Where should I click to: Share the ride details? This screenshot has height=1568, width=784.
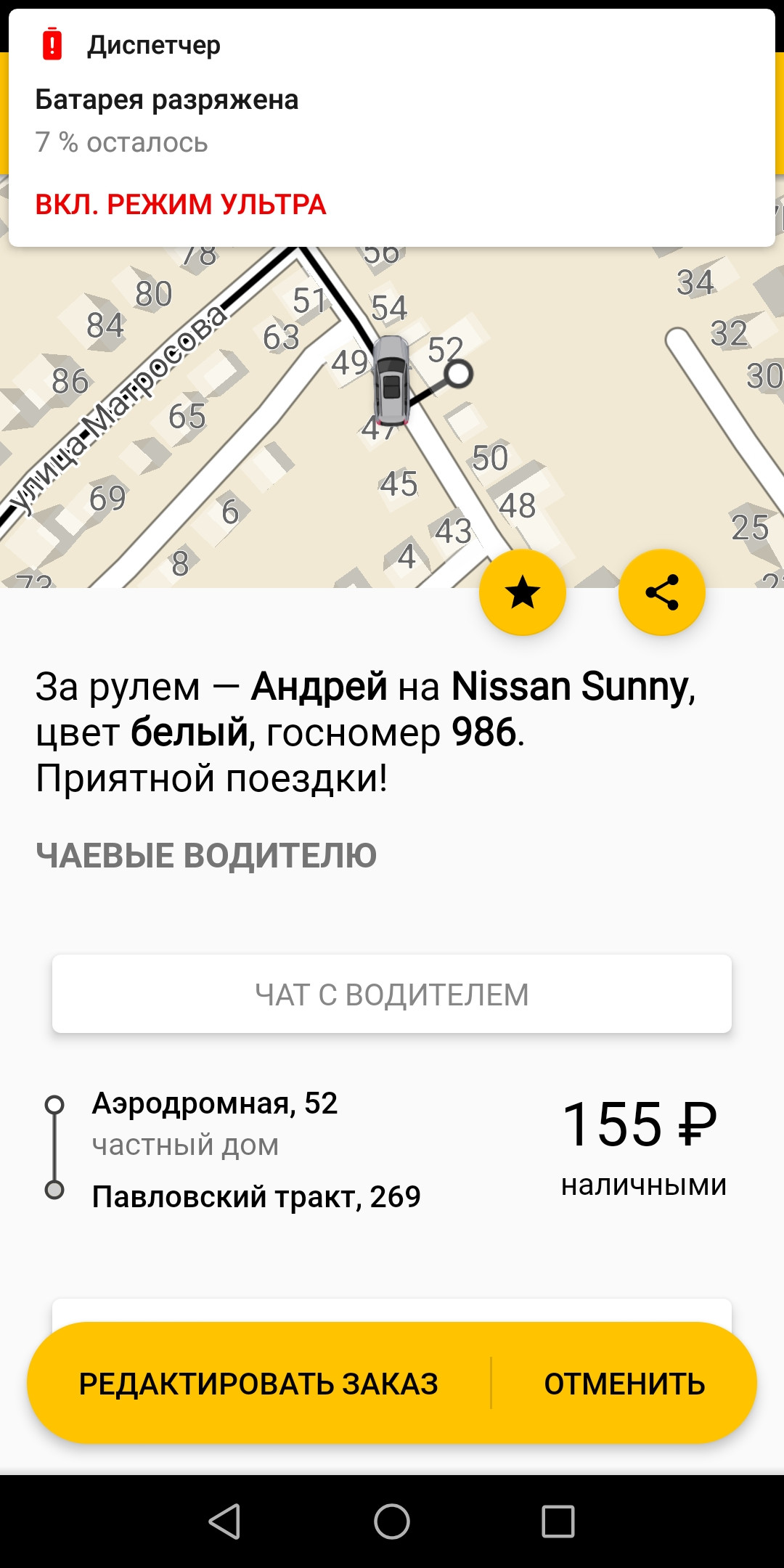pyautogui.click(x=662, y=592)
